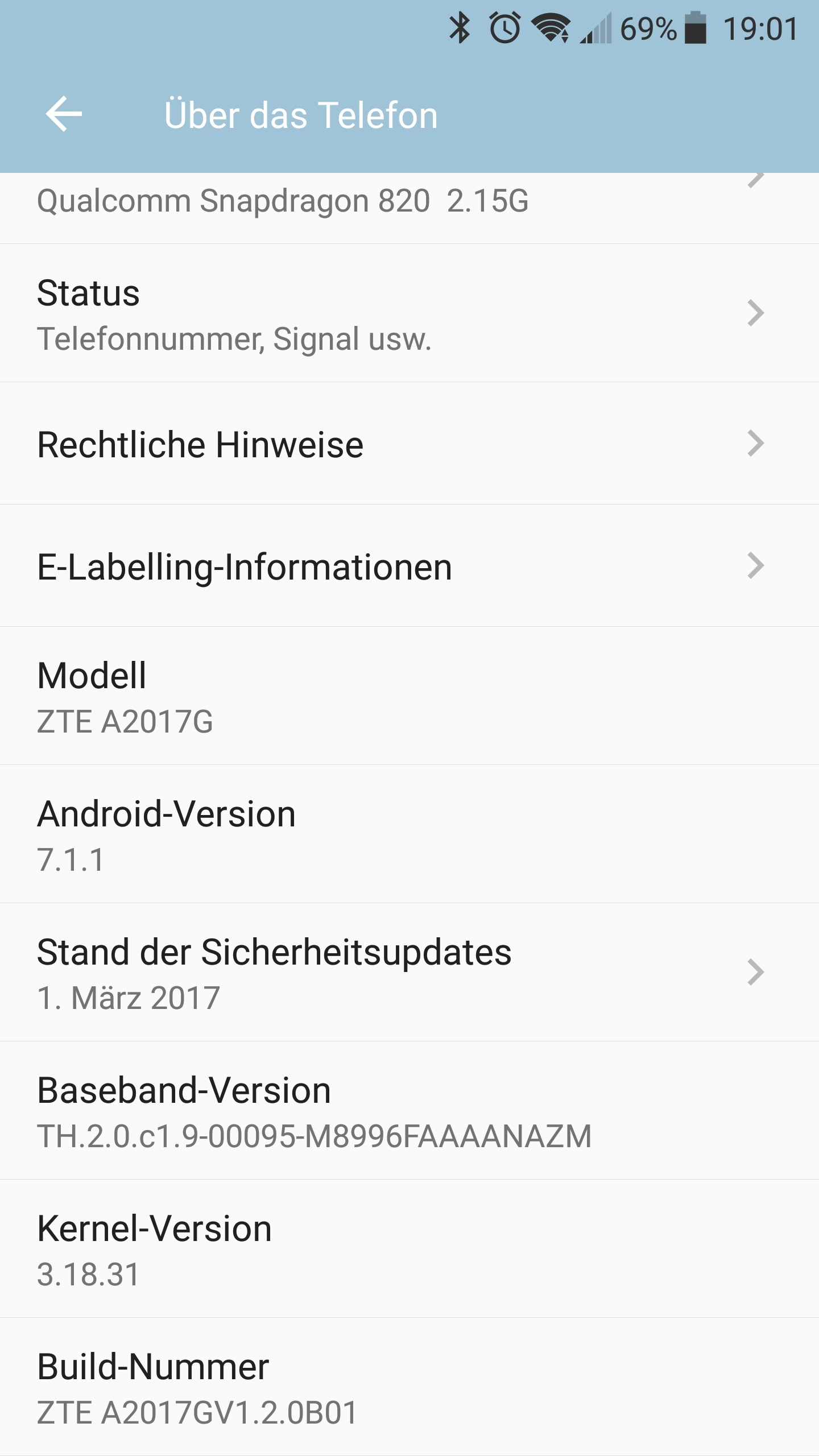Open E-Labelling-Informationen
The image size is (819, 1456).
[x=398, y=566]
